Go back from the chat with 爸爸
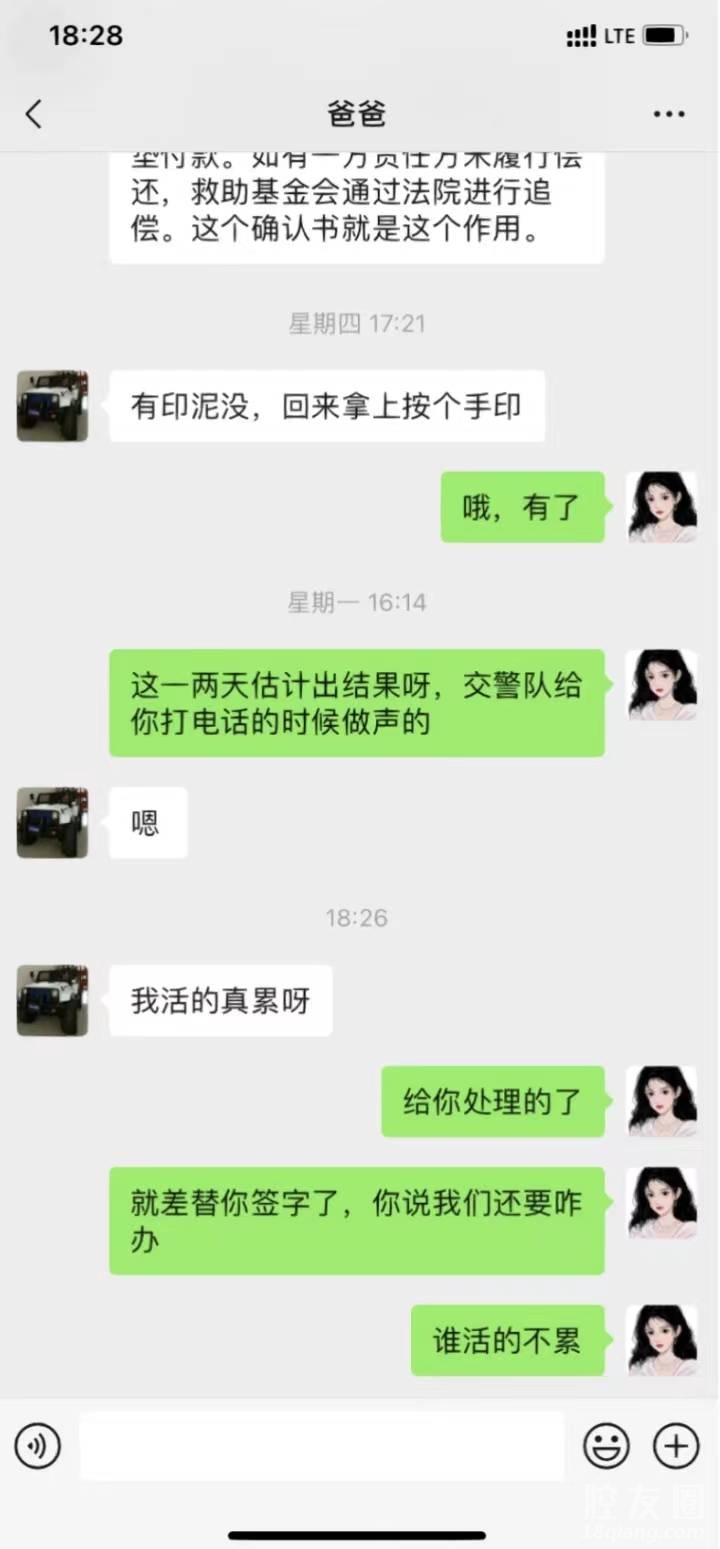The height and width of the screenshot is (1549, 720). 34,114
